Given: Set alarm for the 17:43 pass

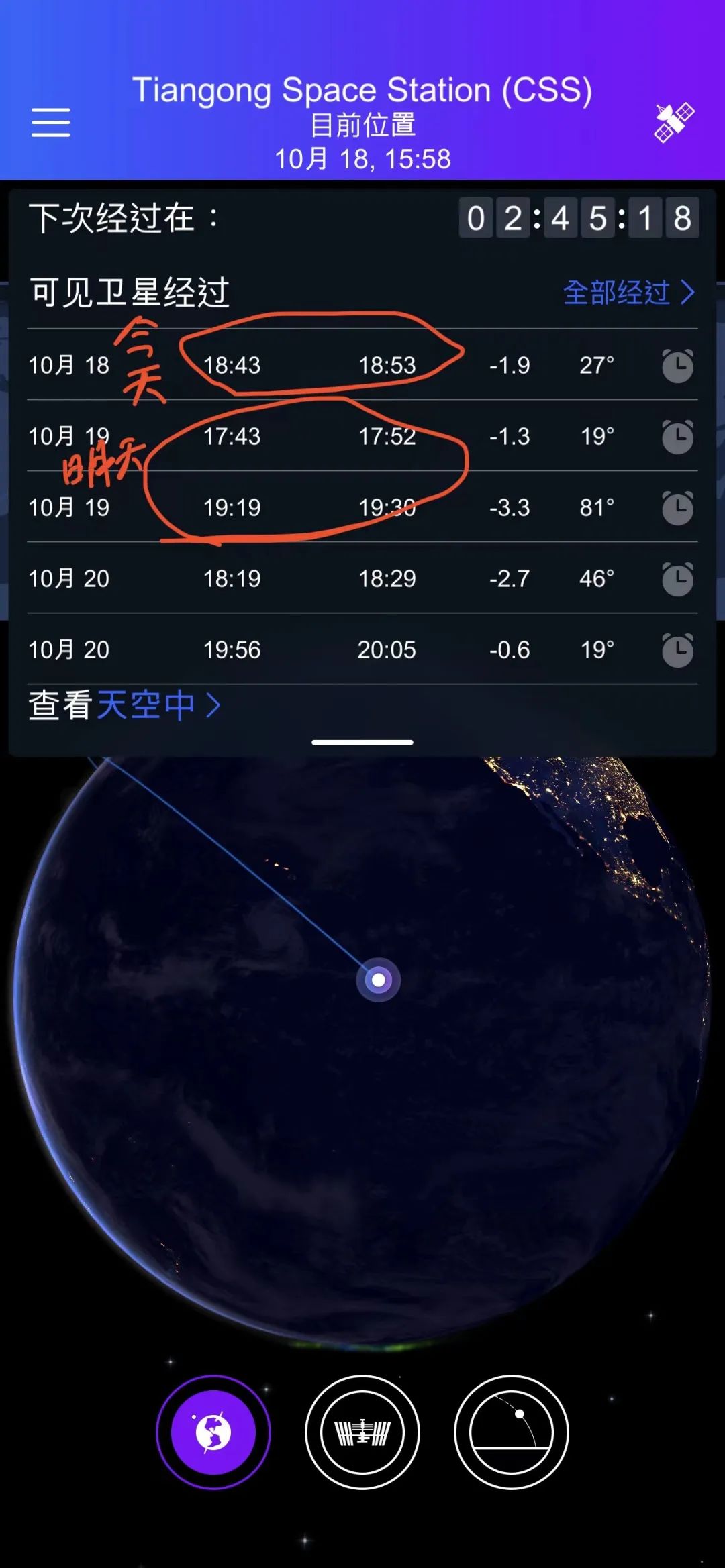Looking at the screenshot, I should point(677,437).
